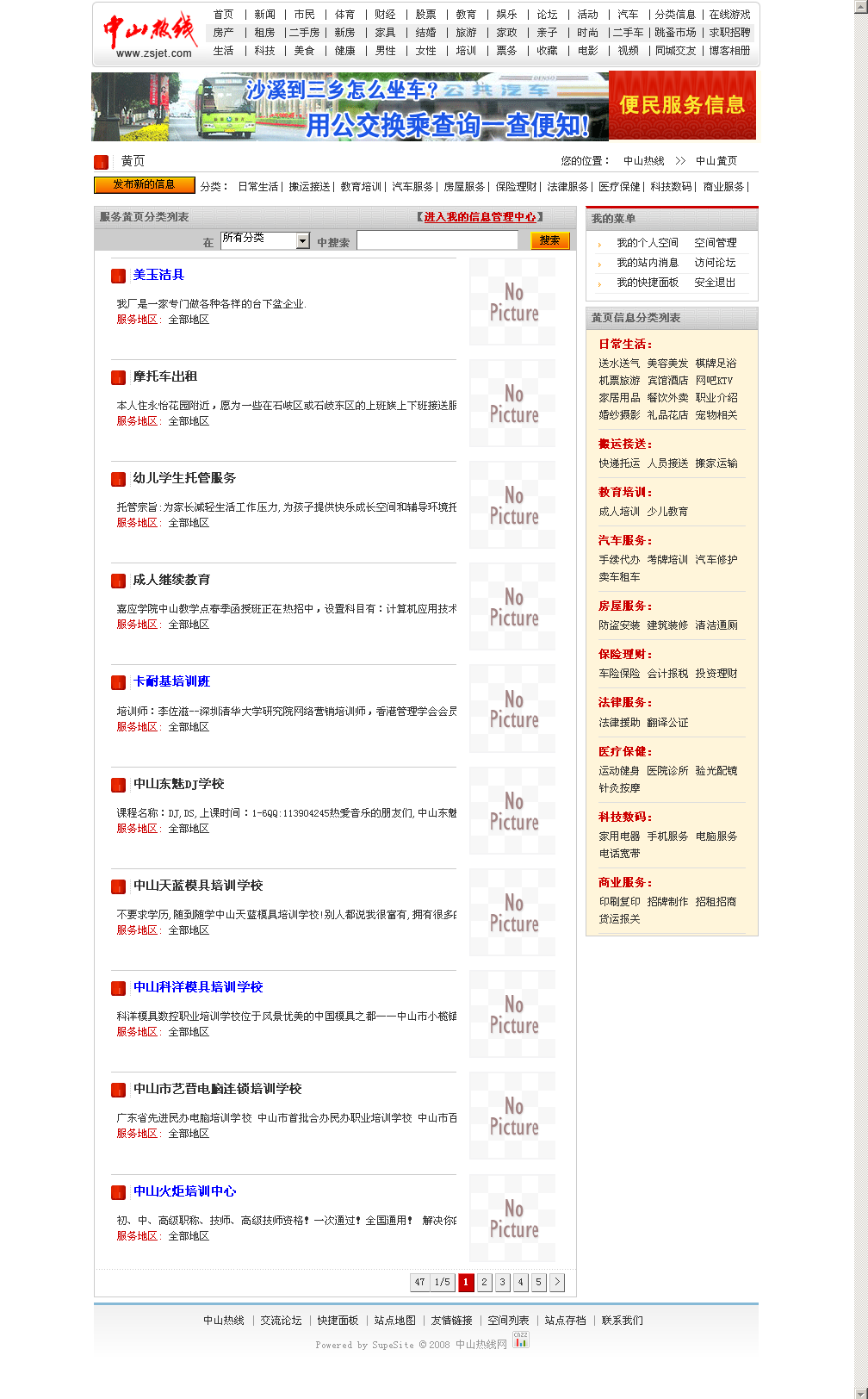Tap the next page arrow

click(557, 1282)
